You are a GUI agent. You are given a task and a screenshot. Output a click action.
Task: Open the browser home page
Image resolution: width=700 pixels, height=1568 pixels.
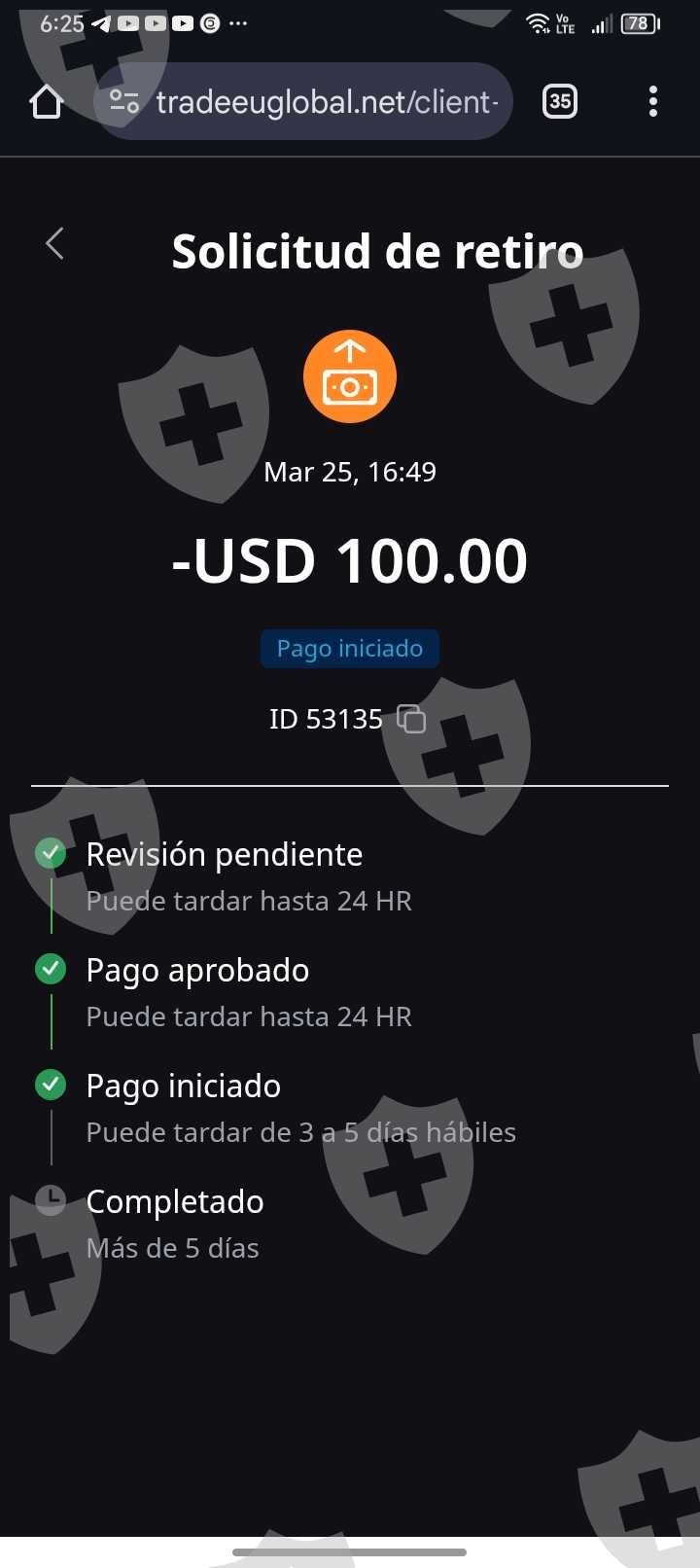coord(47,101)
